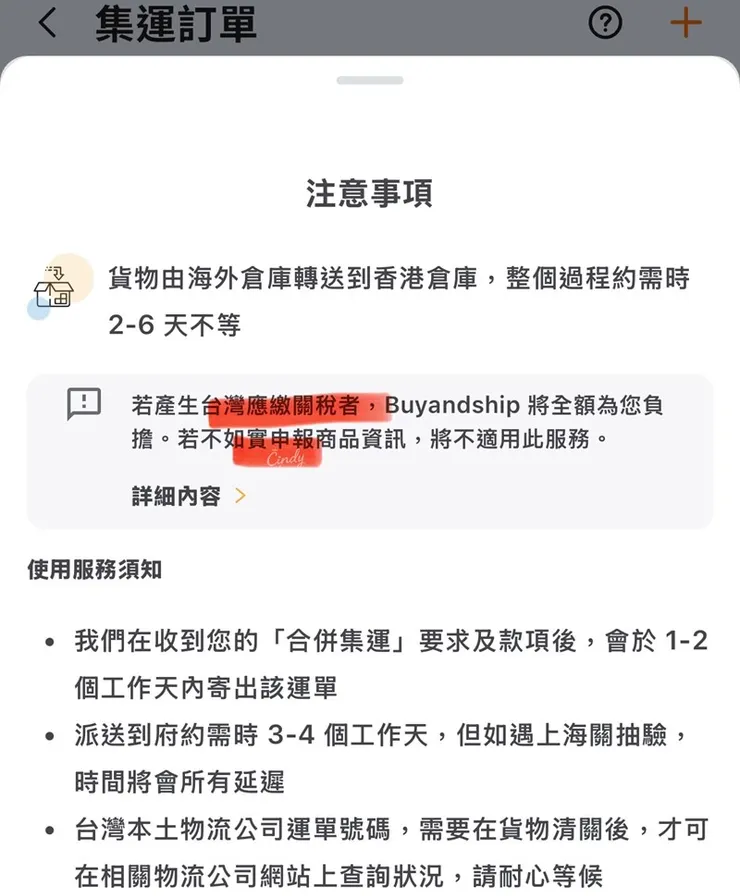The image size is (740, 896).
Task: Expand 詳細內容 with its chevron arrow
Action: [240, 494]
